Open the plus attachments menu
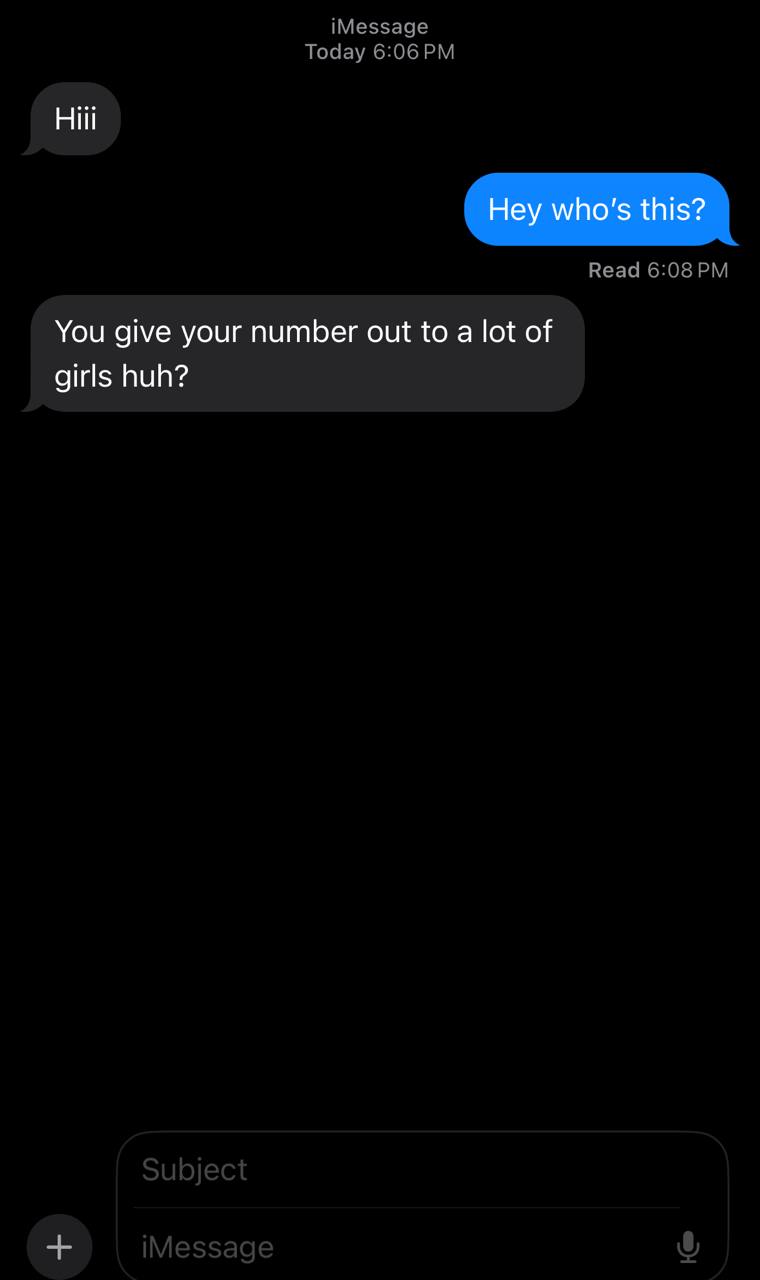 (59, 1246)
